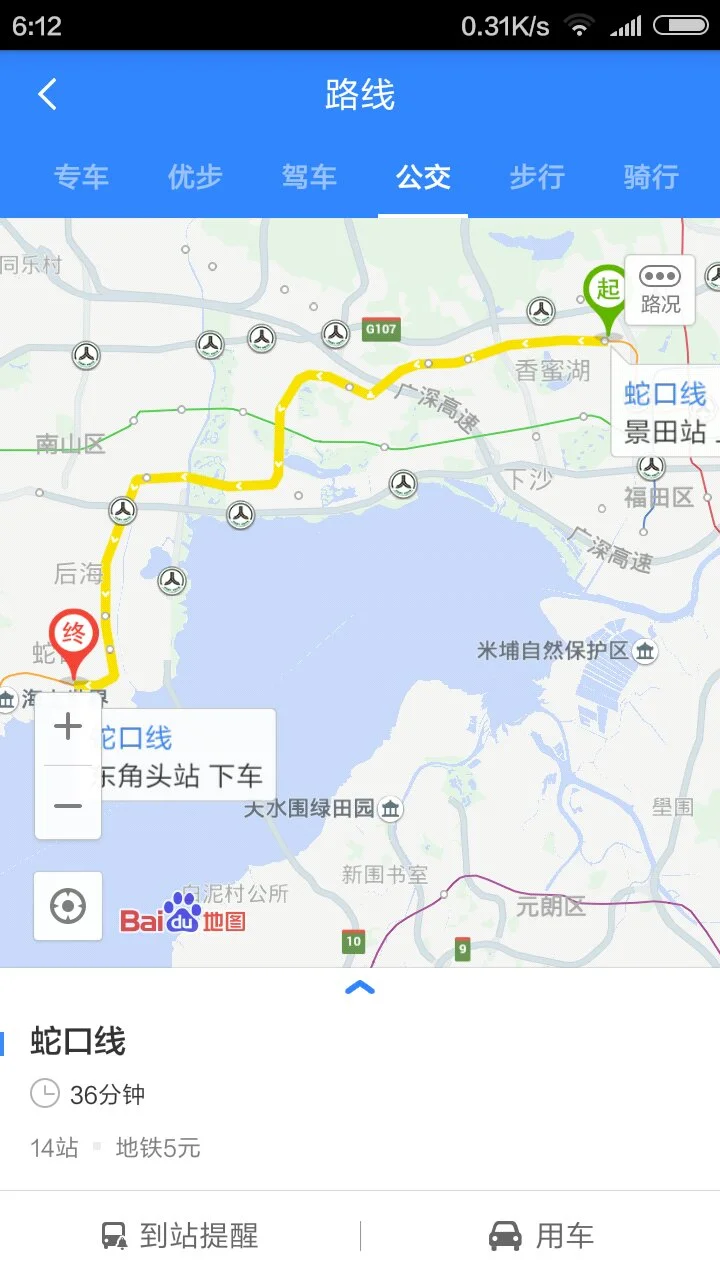Screen dimensions: 720x1280
Task: Go back using the left chevron arrow
Action: [45, 92]
